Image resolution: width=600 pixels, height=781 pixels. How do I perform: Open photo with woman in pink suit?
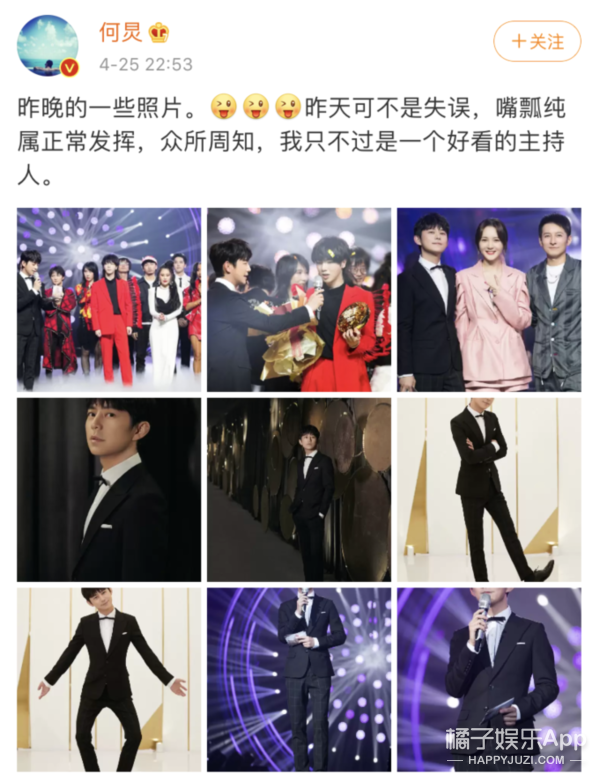[x=489, y=299]
